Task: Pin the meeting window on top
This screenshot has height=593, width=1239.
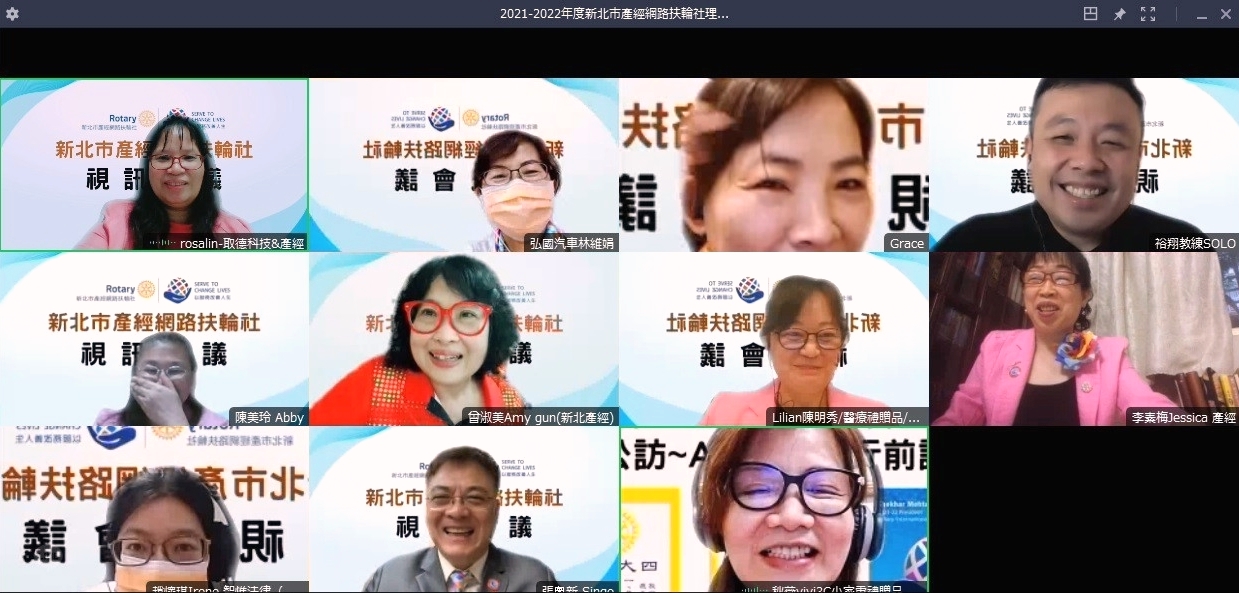Action: [1120, 14]
